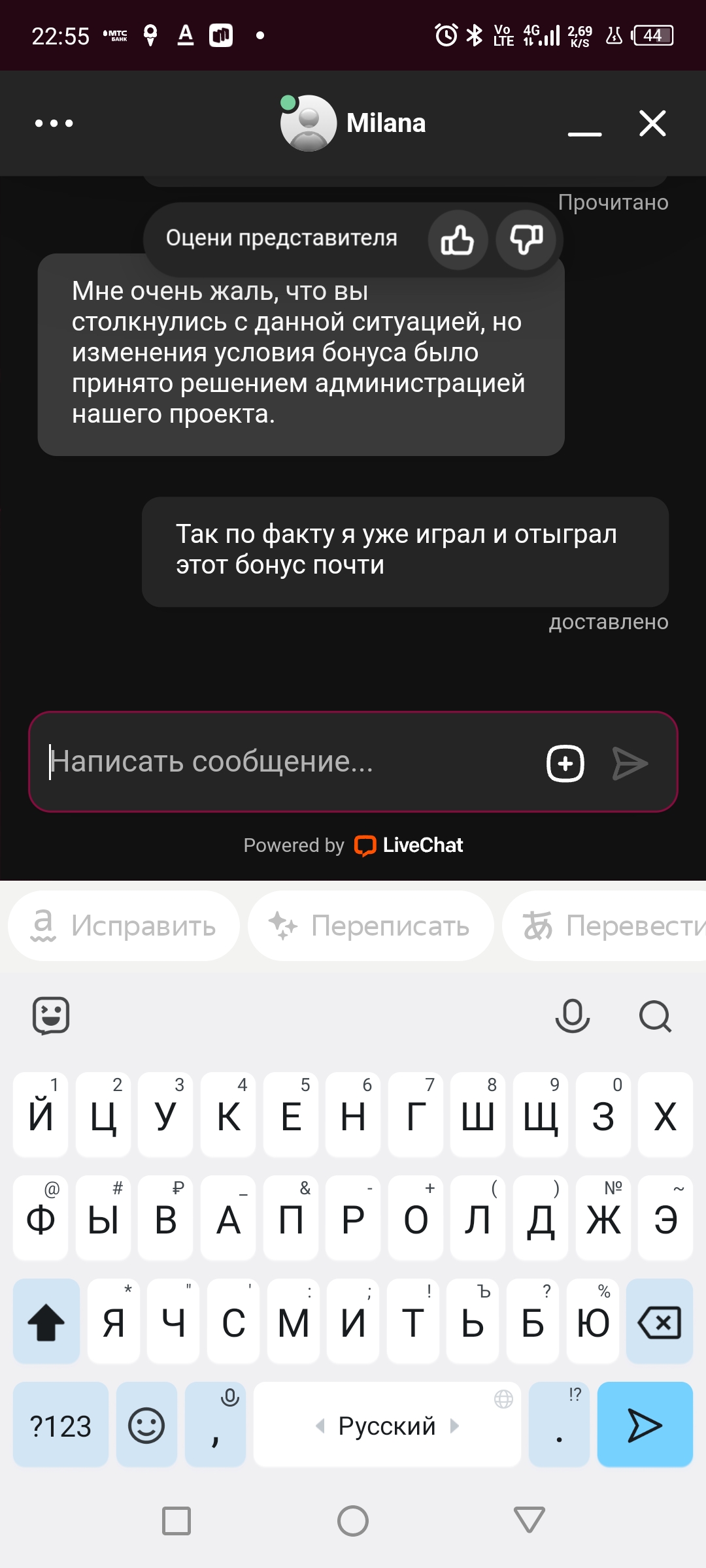Open the emoji keyboard
This screenshot has height=1568, width=706.
(x=146, y=1425)
